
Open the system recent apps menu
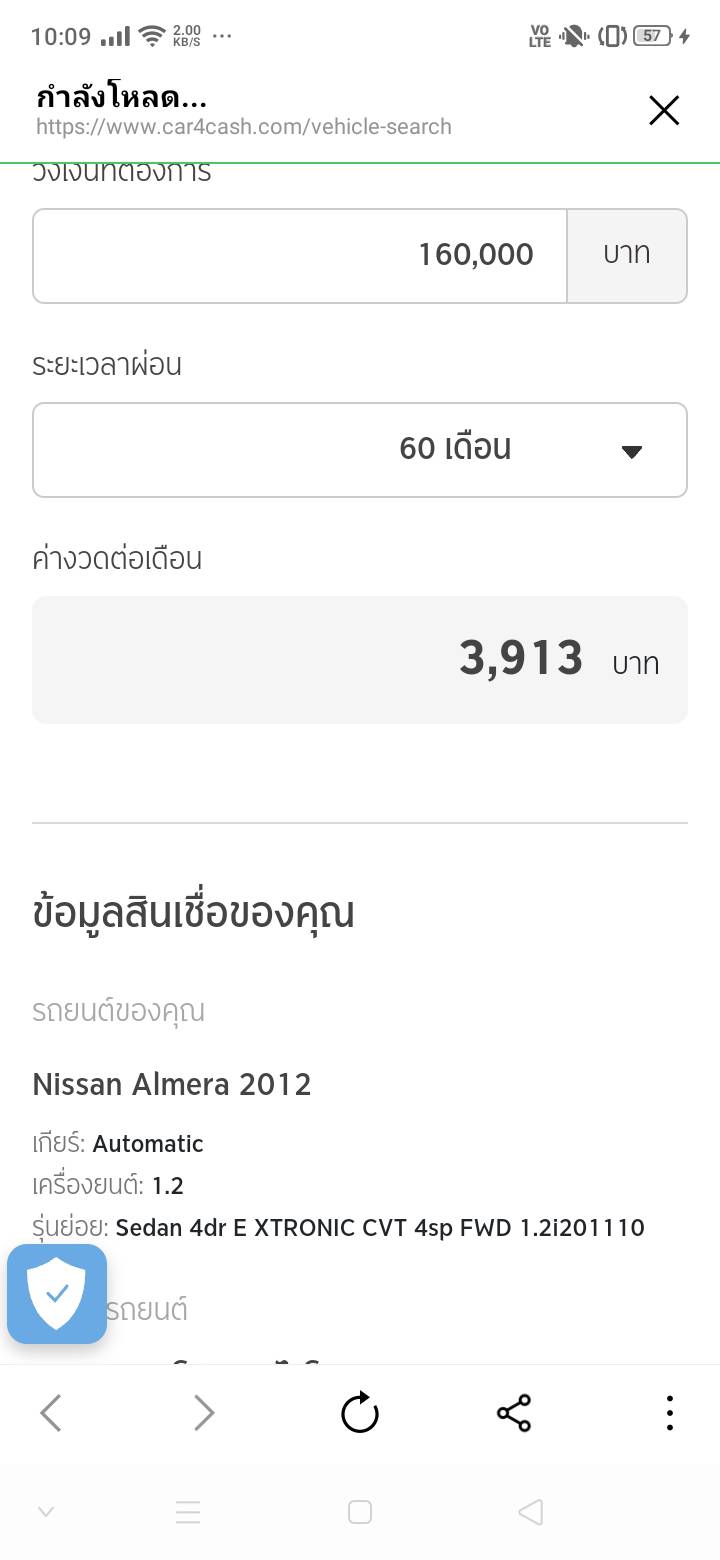pos(188,1512)
